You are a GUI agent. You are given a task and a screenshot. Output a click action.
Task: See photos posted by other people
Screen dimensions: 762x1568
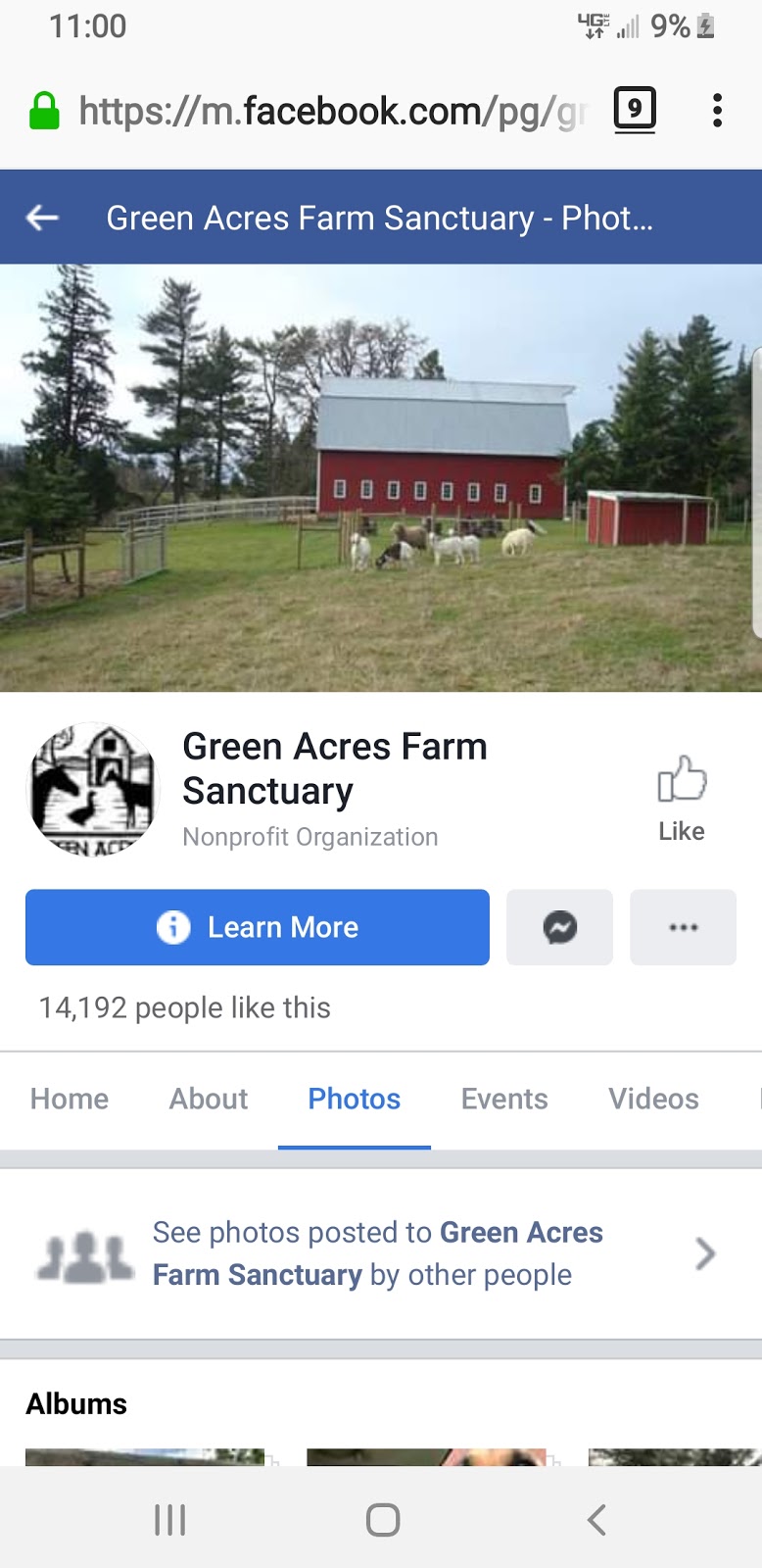point(380,1253)
